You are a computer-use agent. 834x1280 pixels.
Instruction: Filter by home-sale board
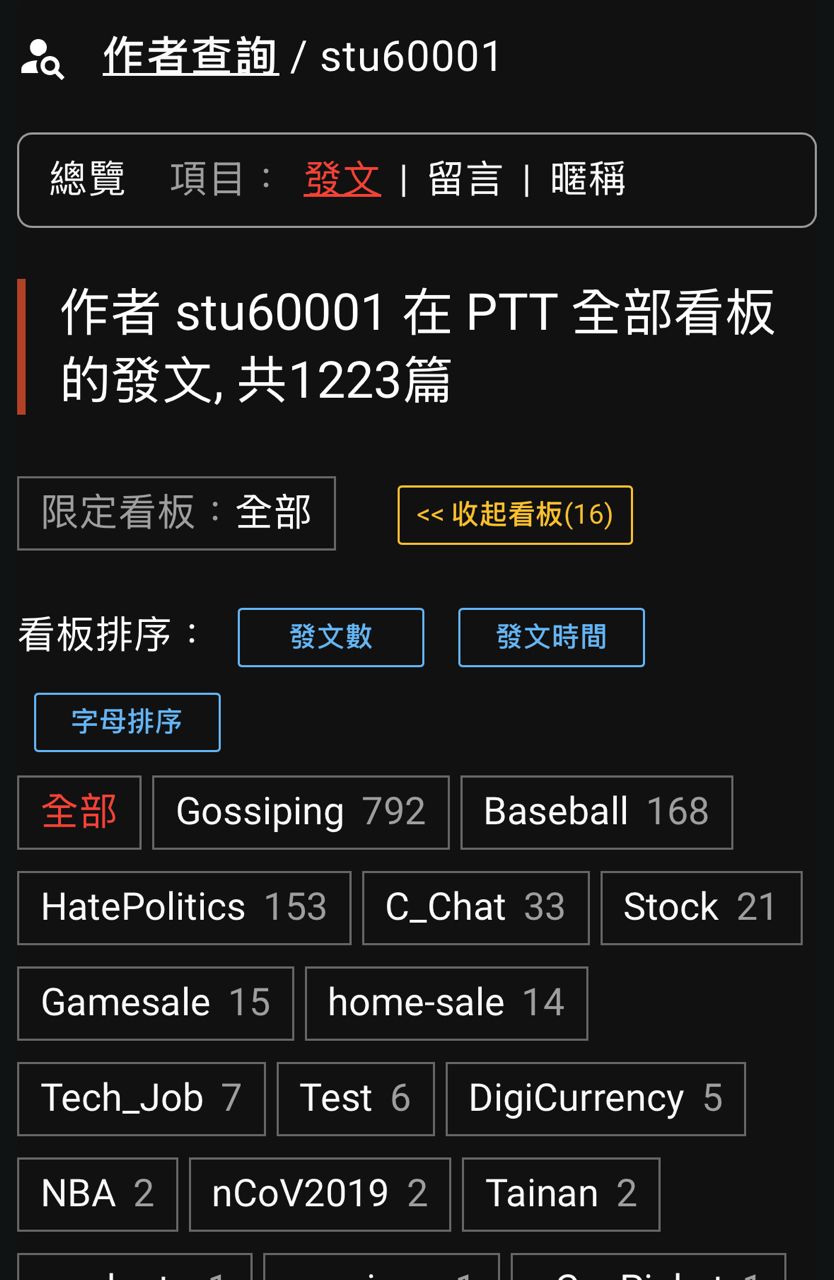446,1003
